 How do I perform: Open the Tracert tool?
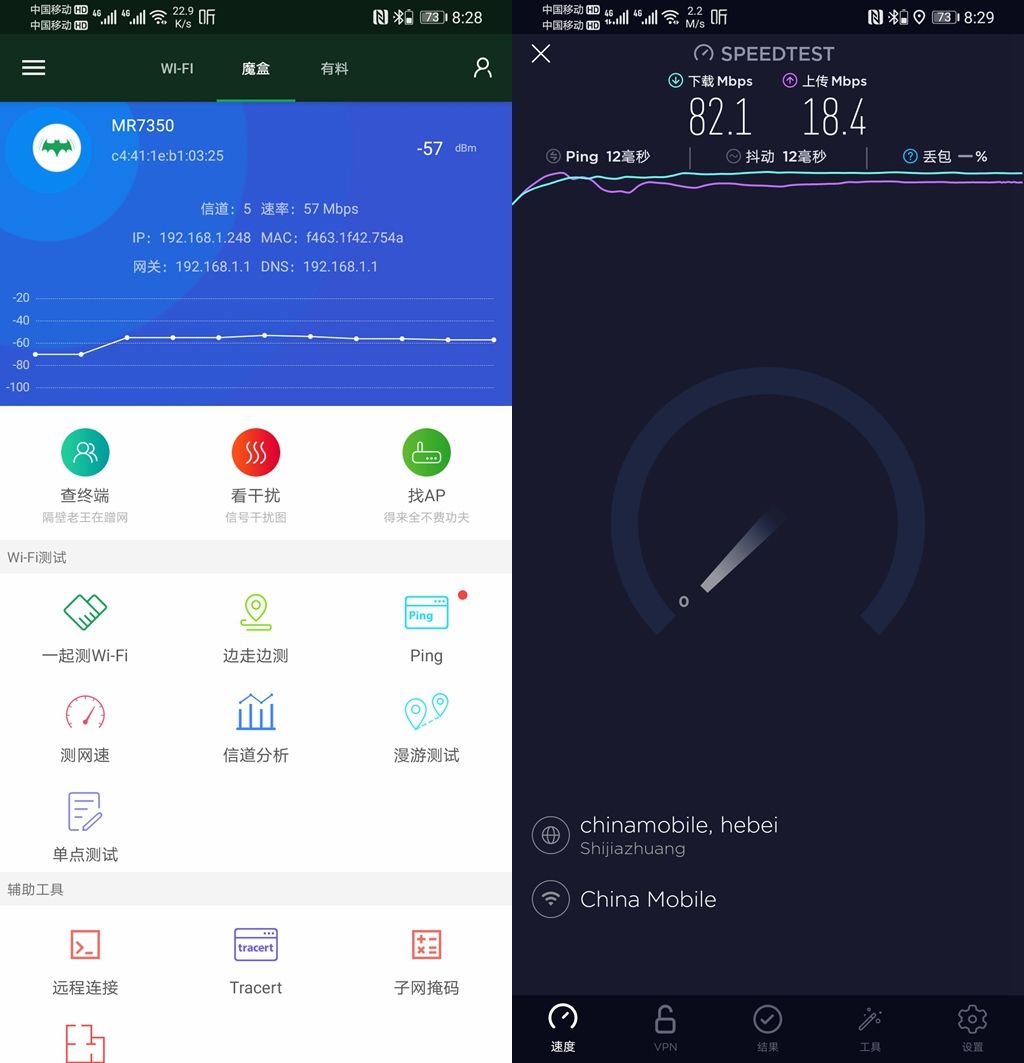256,959
